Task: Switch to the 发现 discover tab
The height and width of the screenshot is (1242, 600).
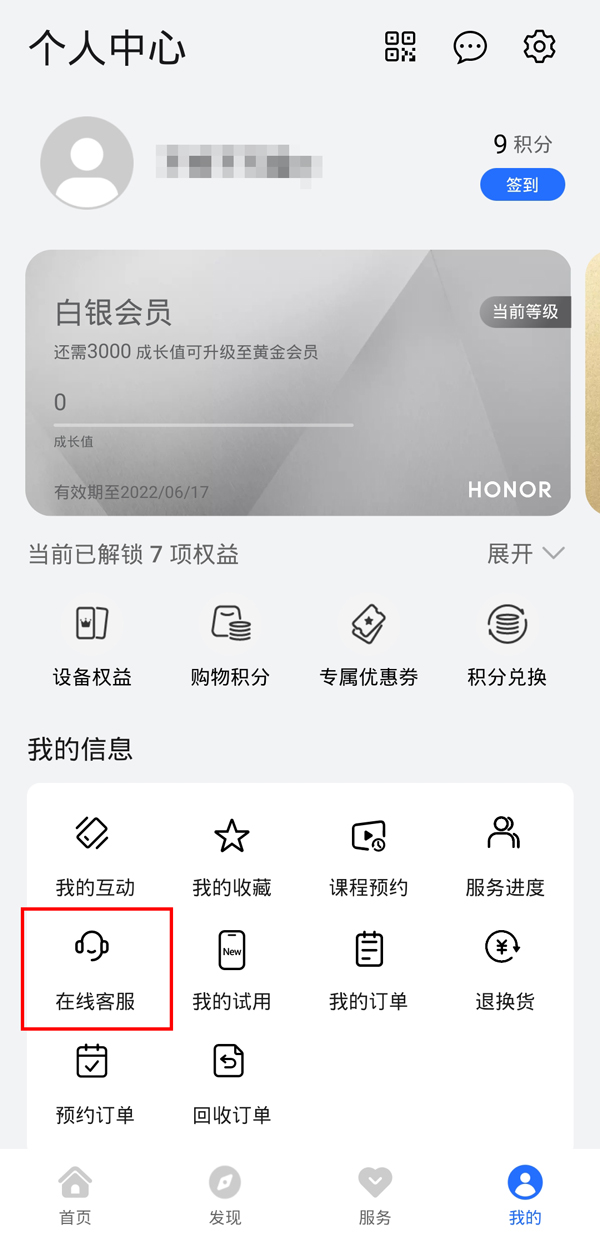Action: click(225, 1195)
